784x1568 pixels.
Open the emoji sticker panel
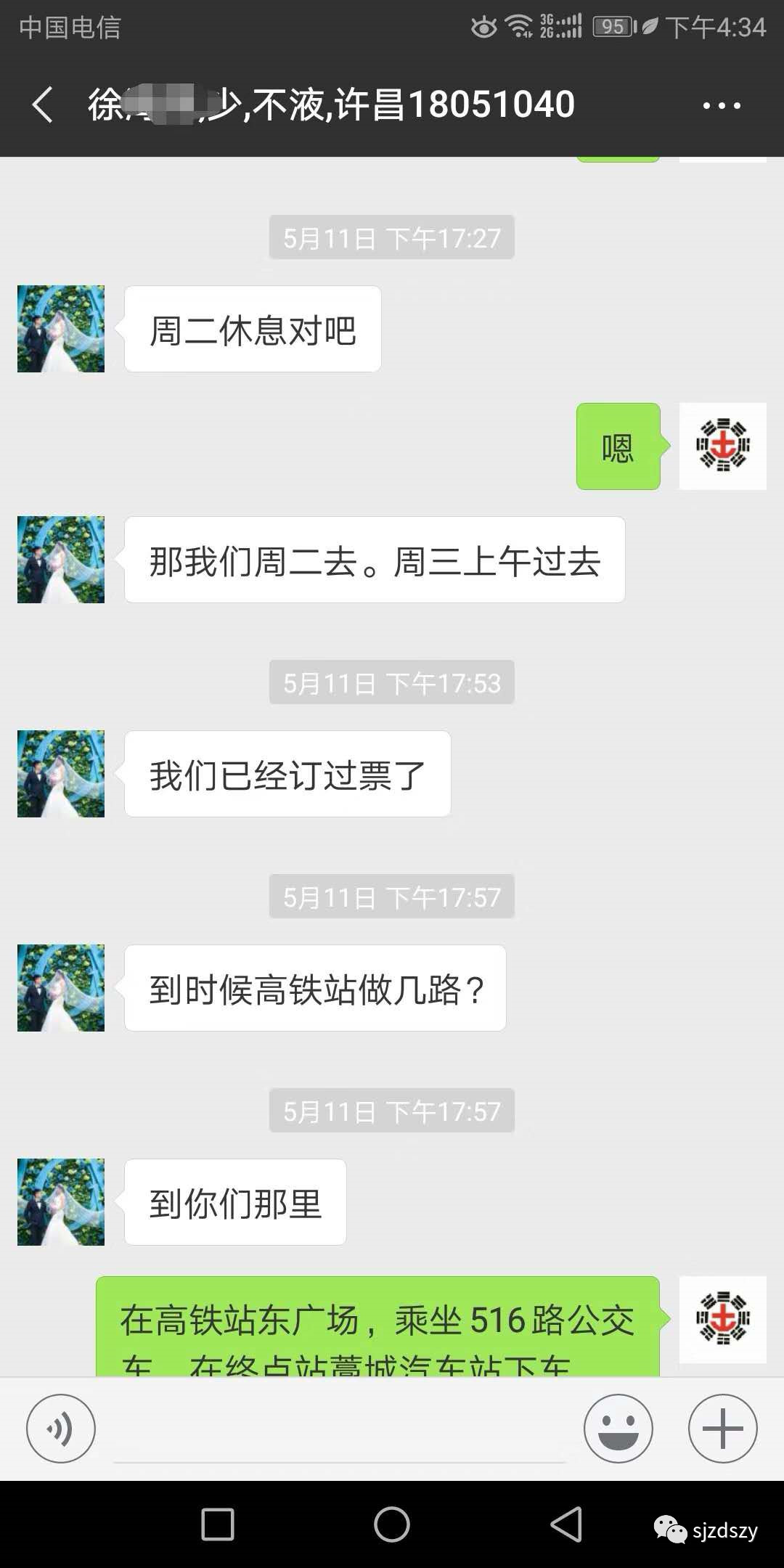[x=618, y=1429]
